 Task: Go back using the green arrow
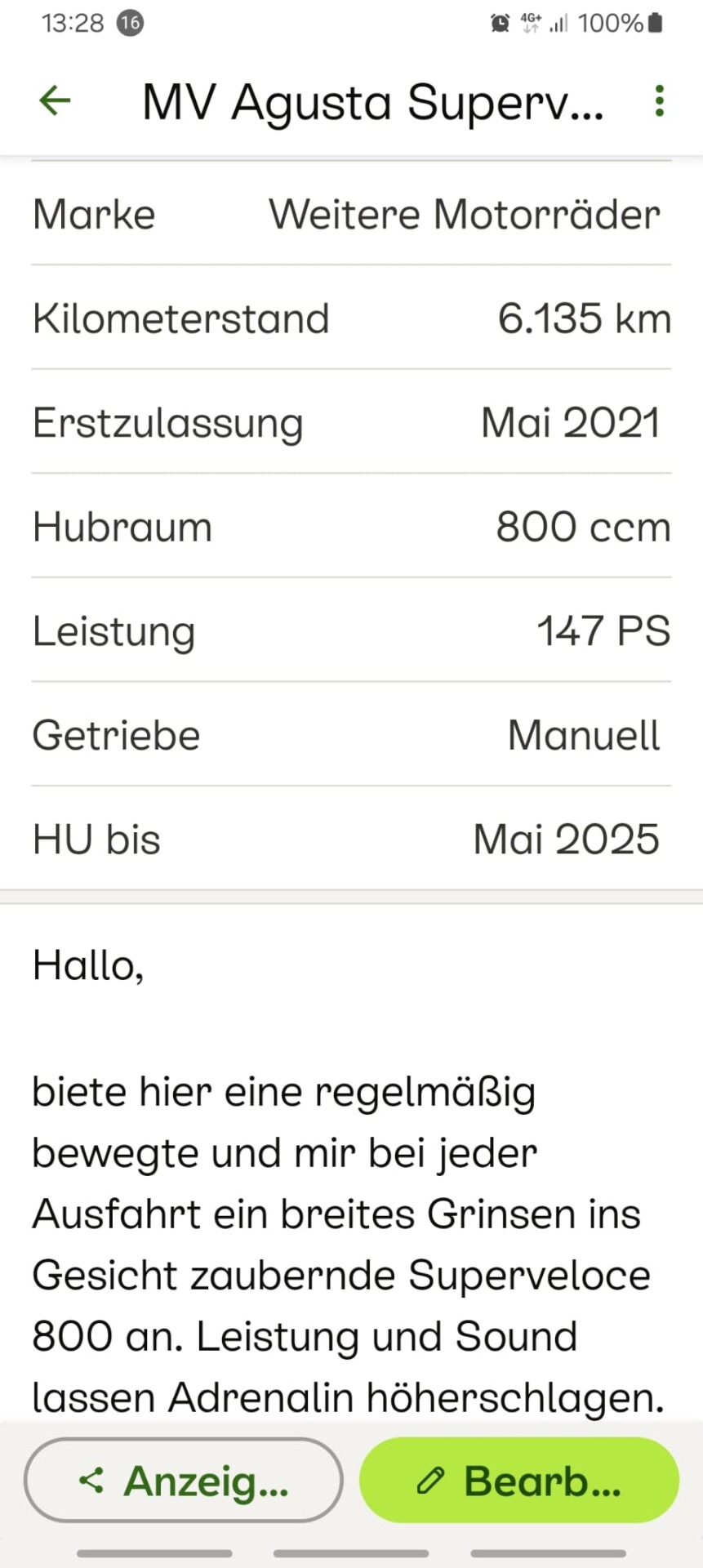click(55, 101)
